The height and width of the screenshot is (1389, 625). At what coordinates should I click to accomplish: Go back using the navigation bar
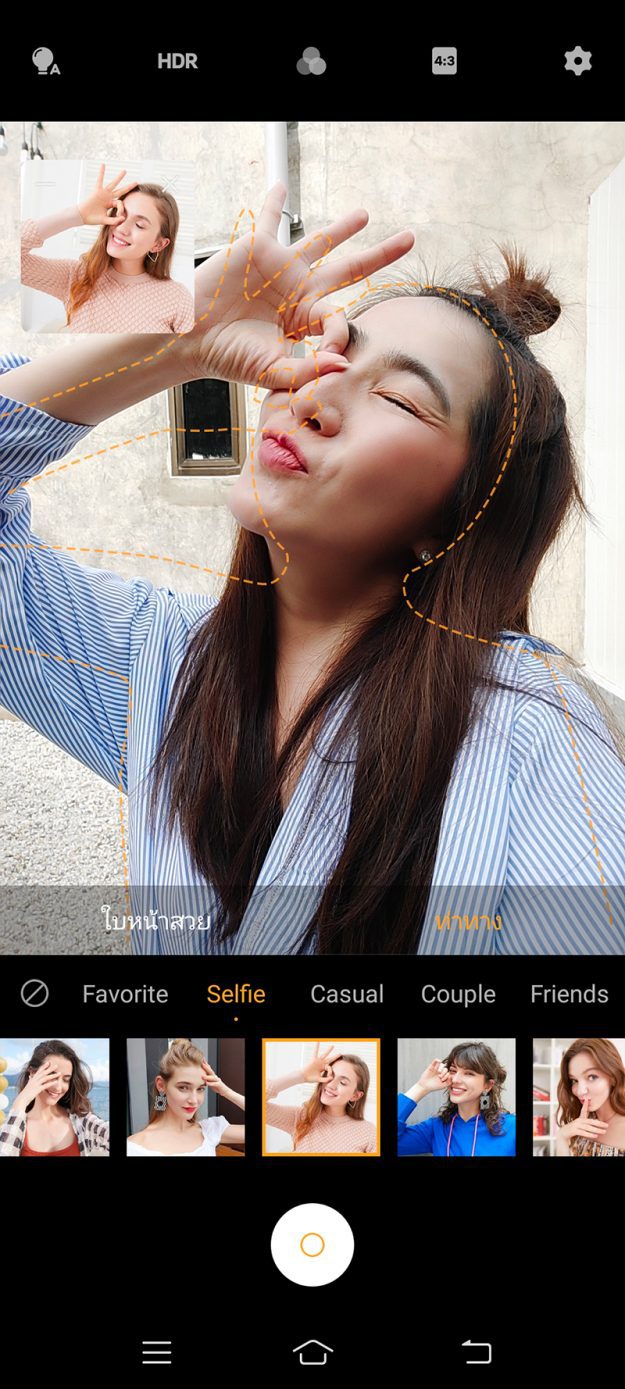pos(476,1352)
